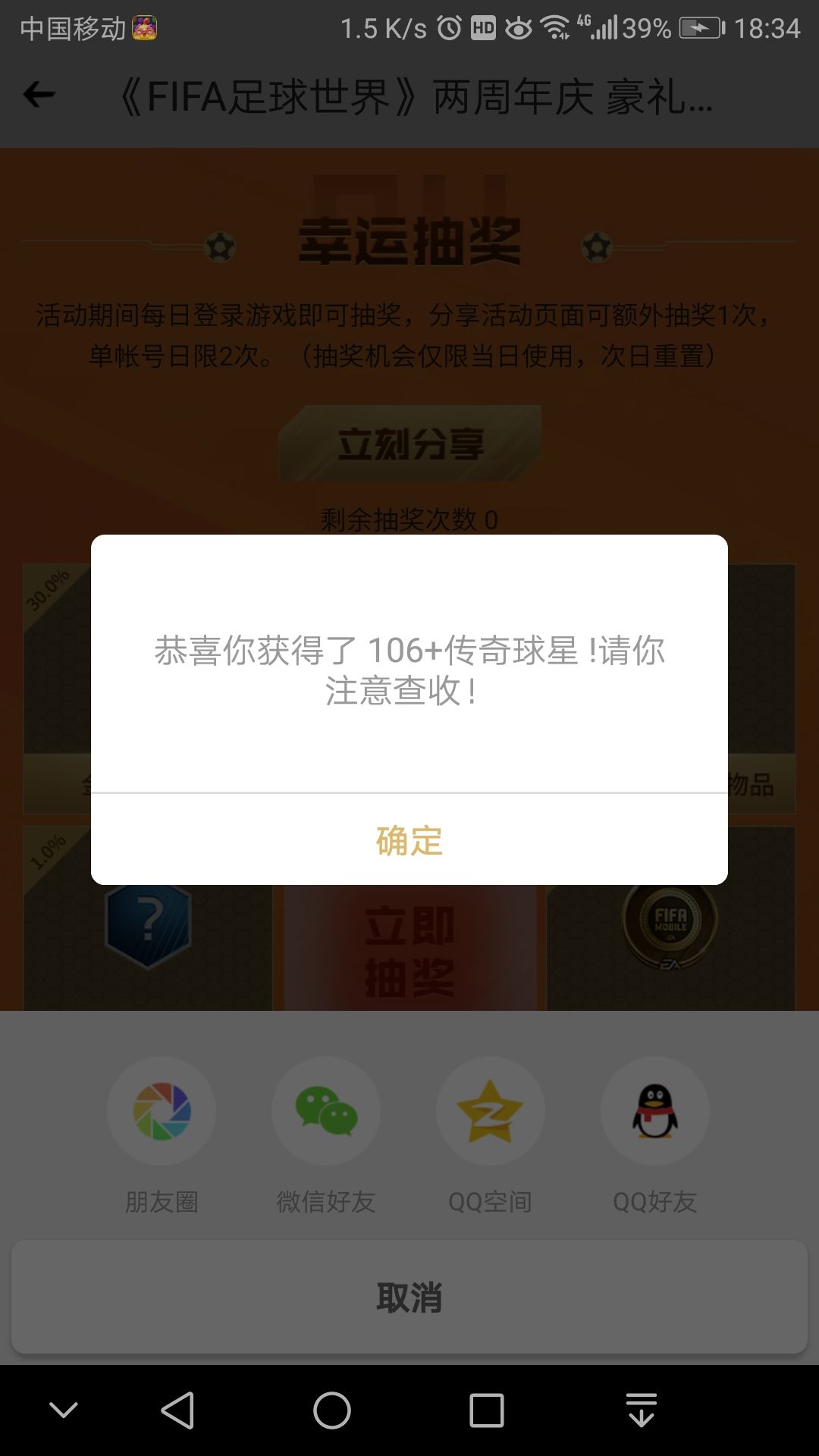This screenshot has width=819, height=1456.
Task: Tap the system home button
Action: pos(332,1410)
